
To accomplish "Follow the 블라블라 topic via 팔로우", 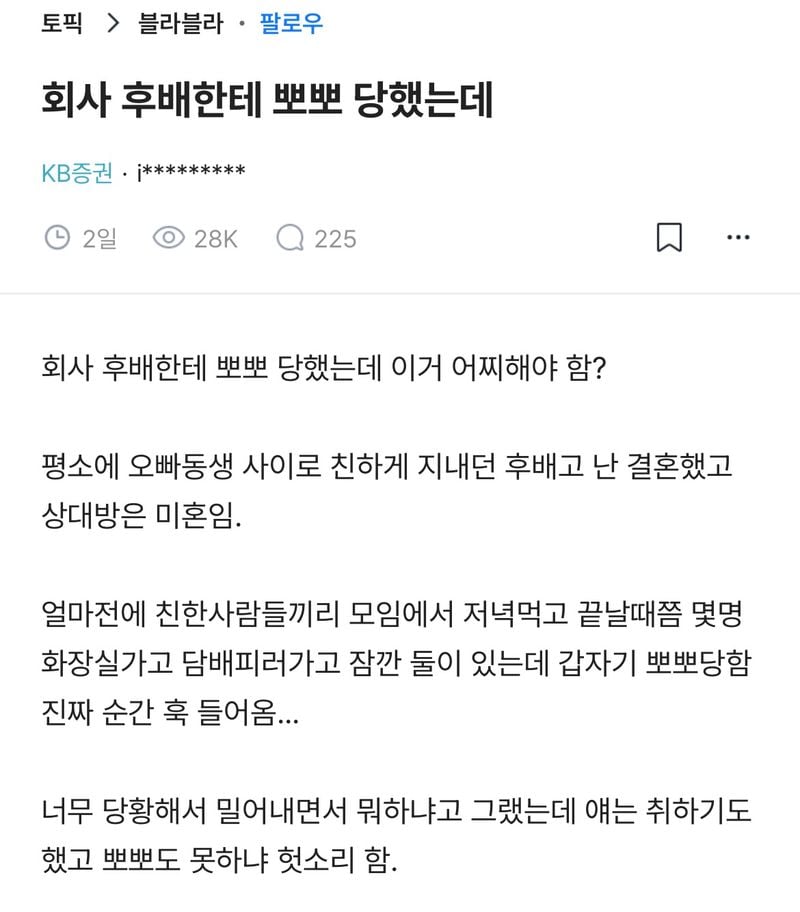I will (x=291, y=25).
